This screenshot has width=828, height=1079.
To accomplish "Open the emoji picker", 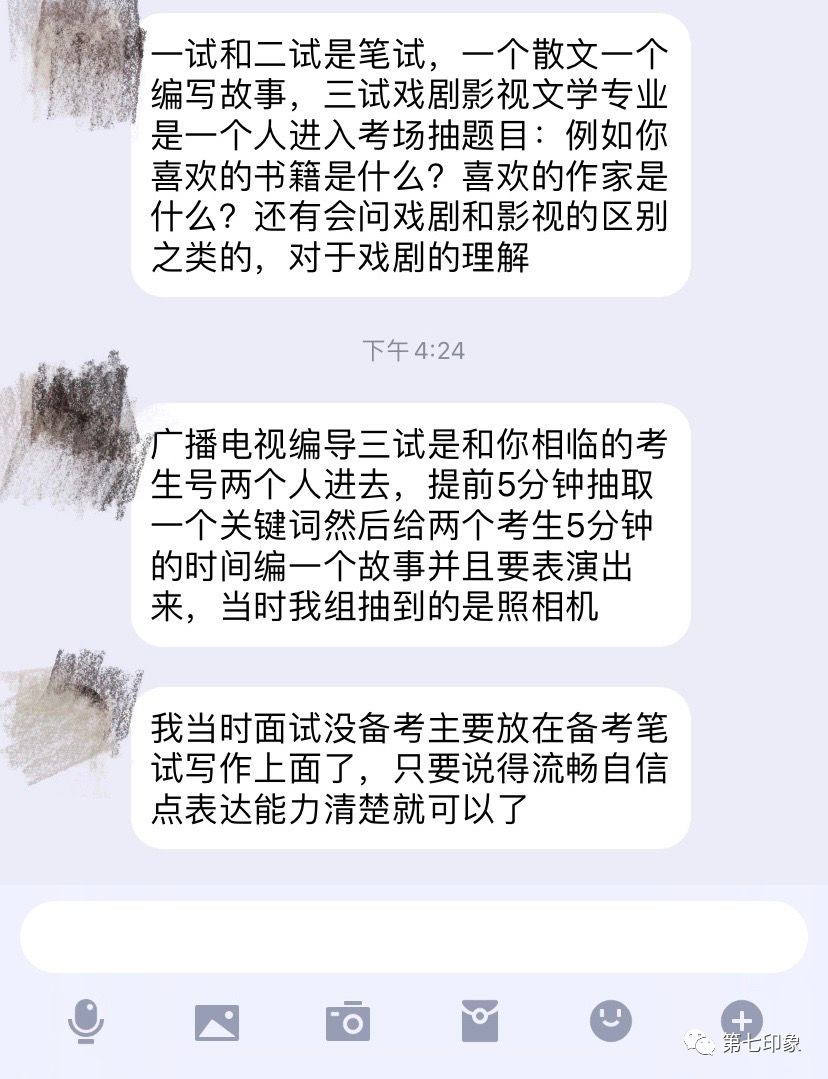I will (x=610, y=1021).
